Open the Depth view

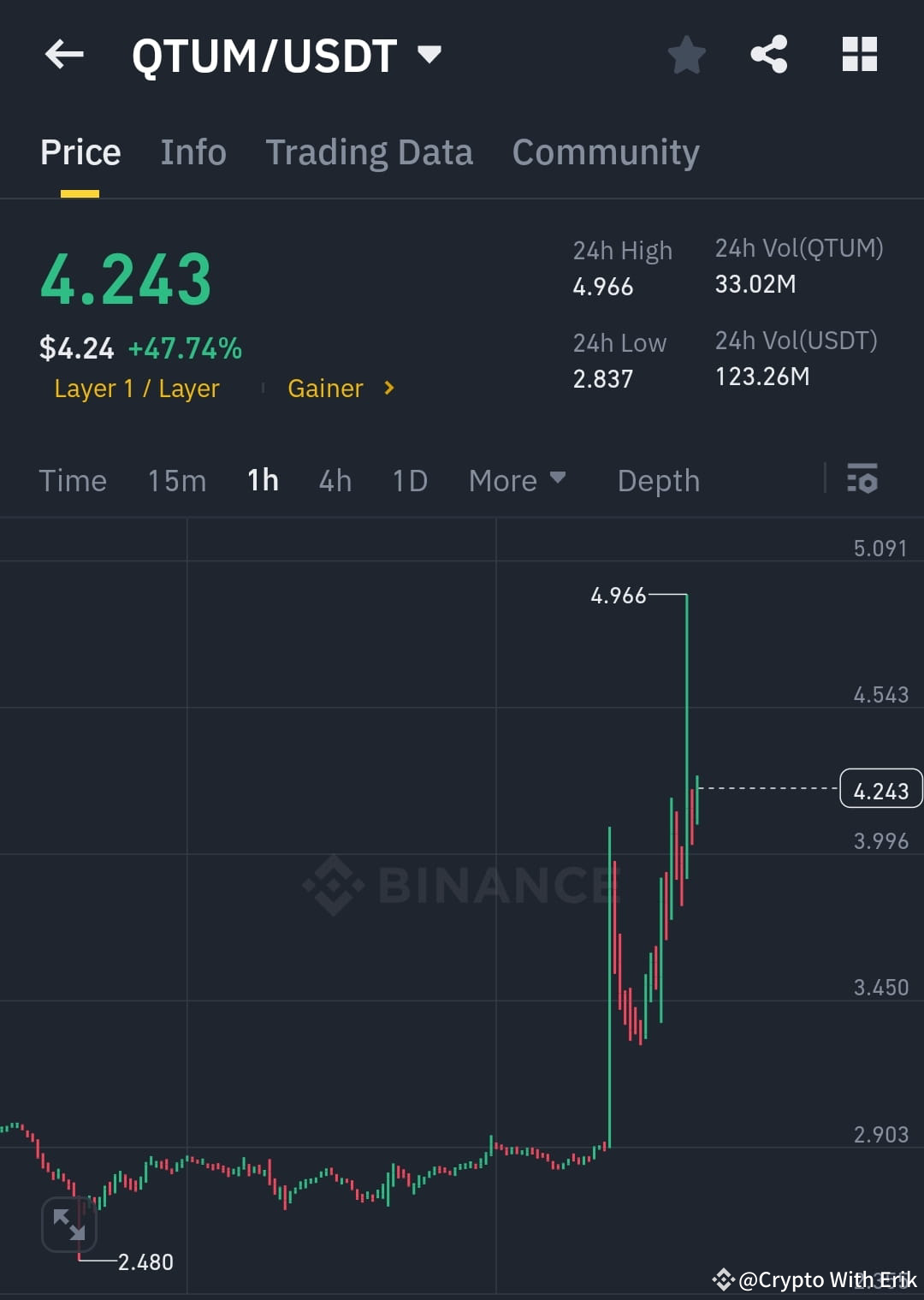pyautogui.click(x=658, y=480)
